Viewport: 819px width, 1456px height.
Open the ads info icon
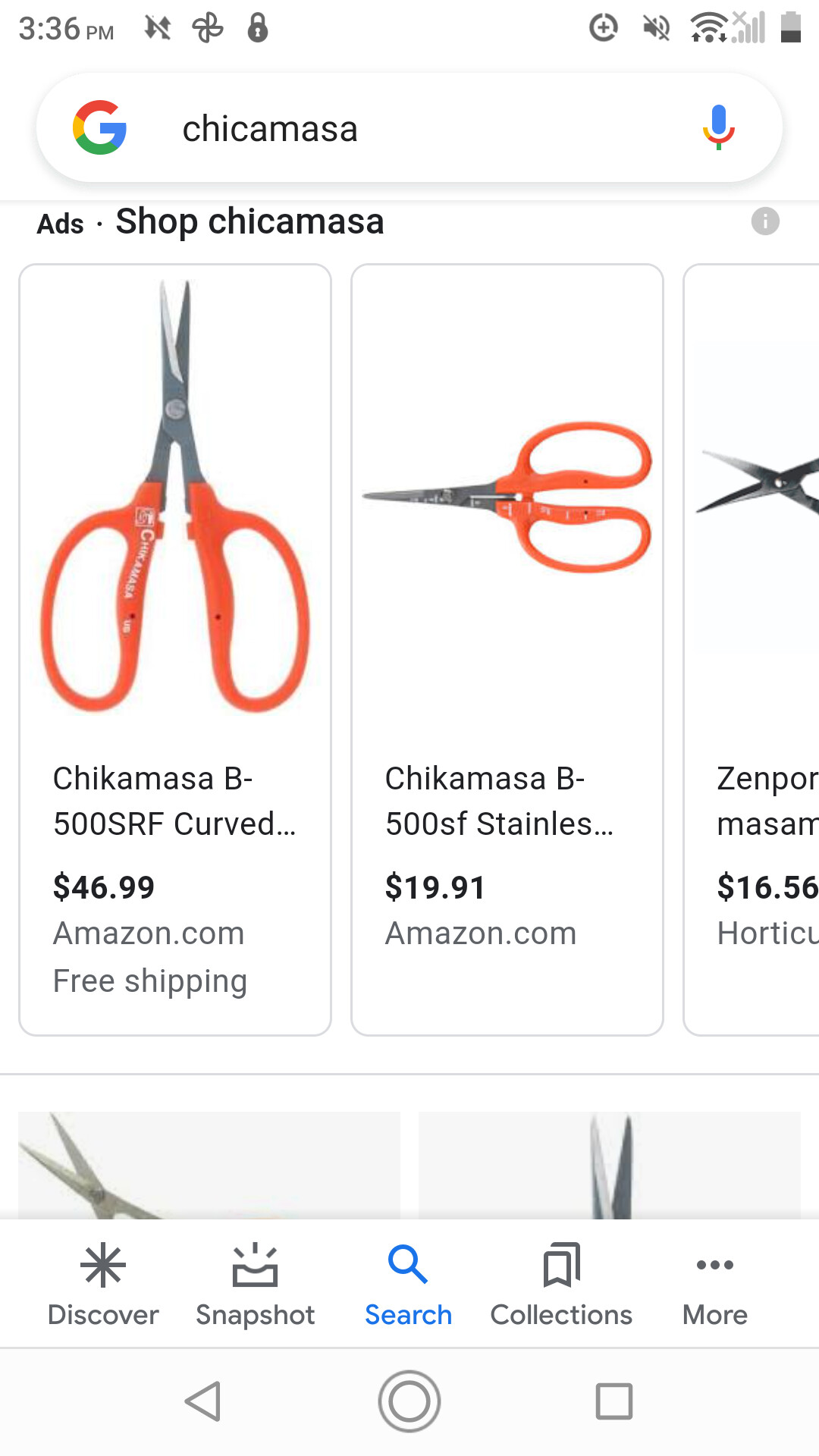tap(765, 221)
